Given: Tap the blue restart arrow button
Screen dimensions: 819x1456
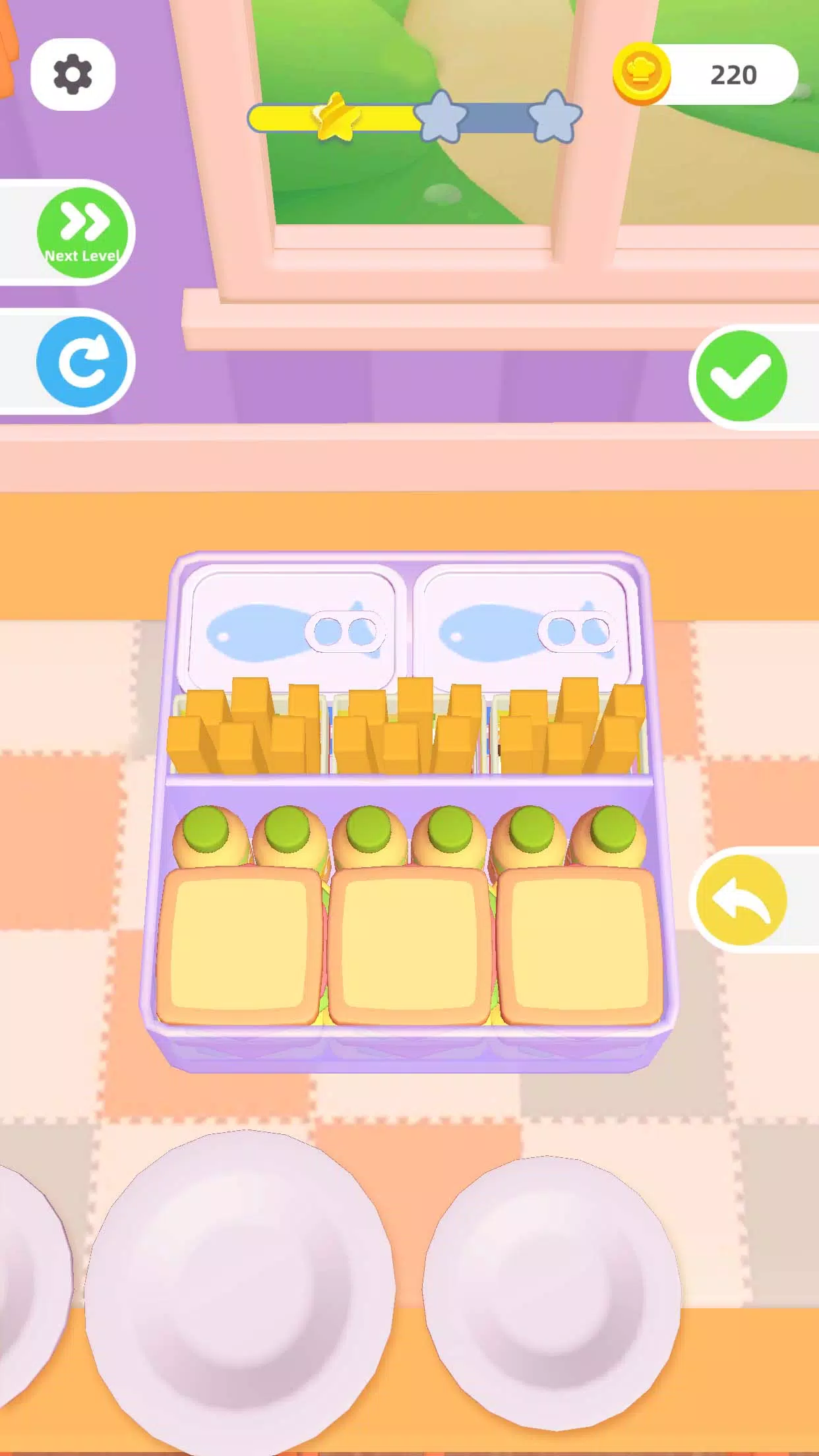Looking at the screenshot, I should (82, 361).
